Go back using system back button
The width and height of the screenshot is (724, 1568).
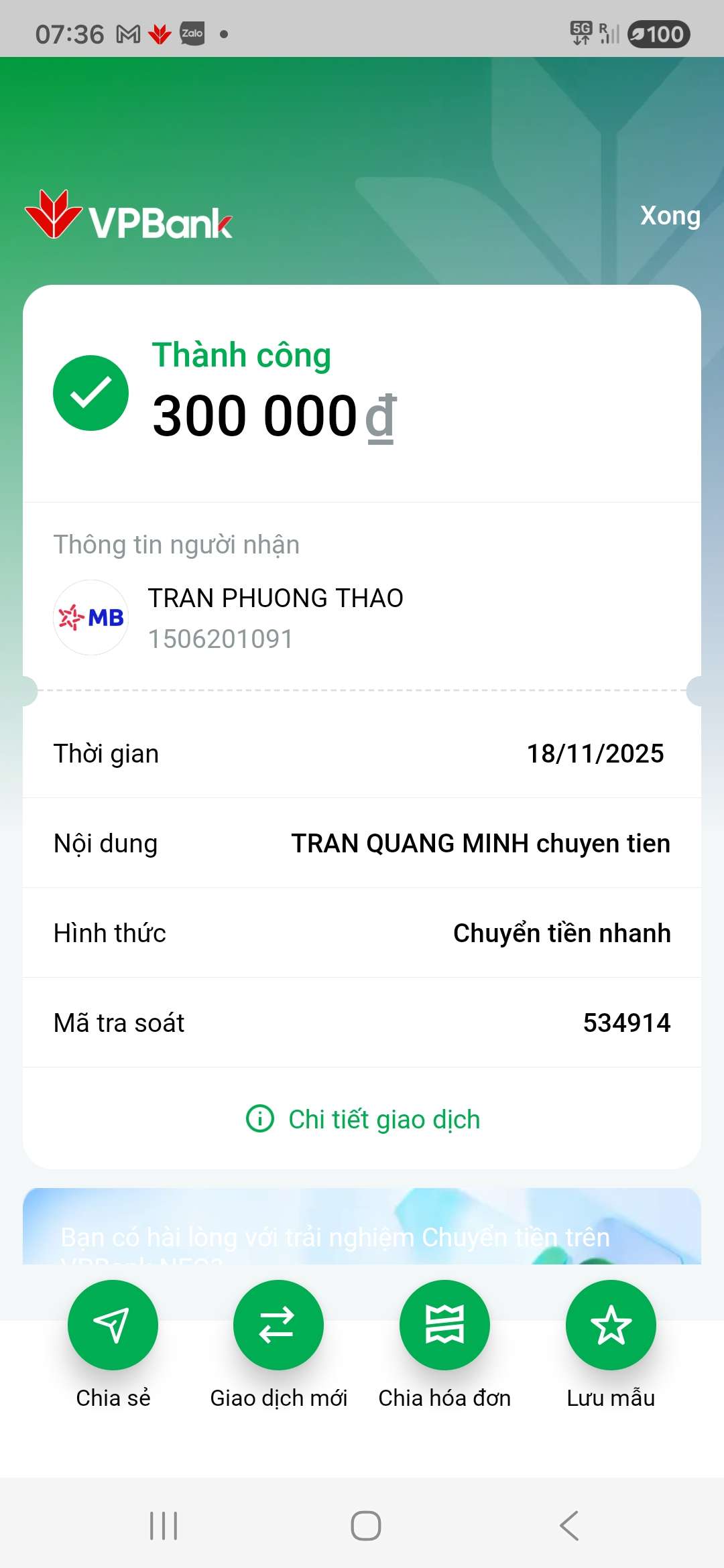point(568,1526)
